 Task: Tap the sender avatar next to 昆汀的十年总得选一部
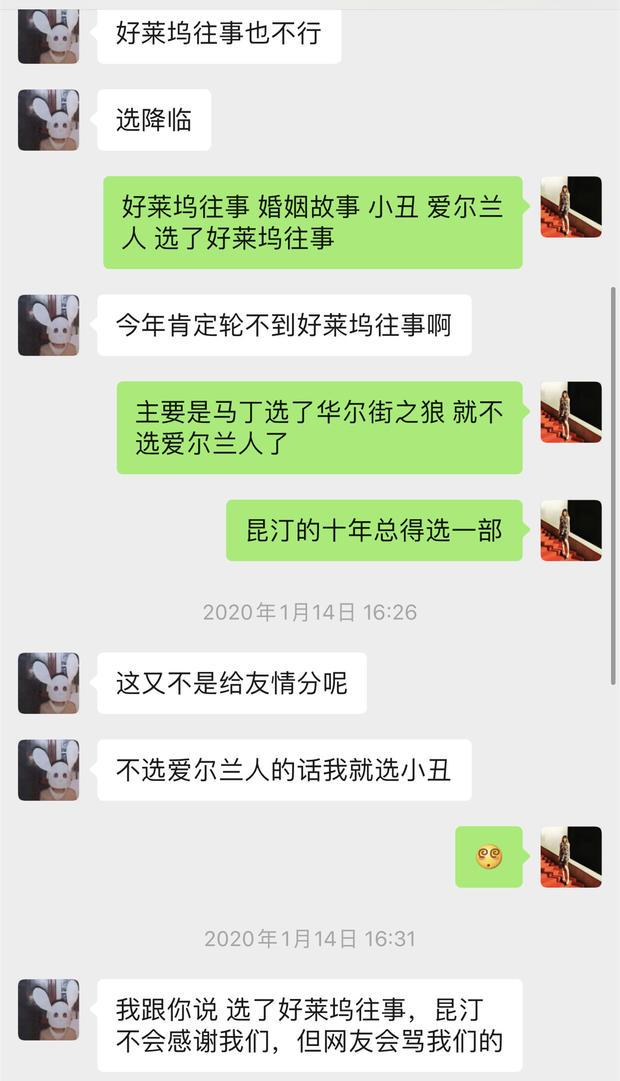click(x=571, y=530)
